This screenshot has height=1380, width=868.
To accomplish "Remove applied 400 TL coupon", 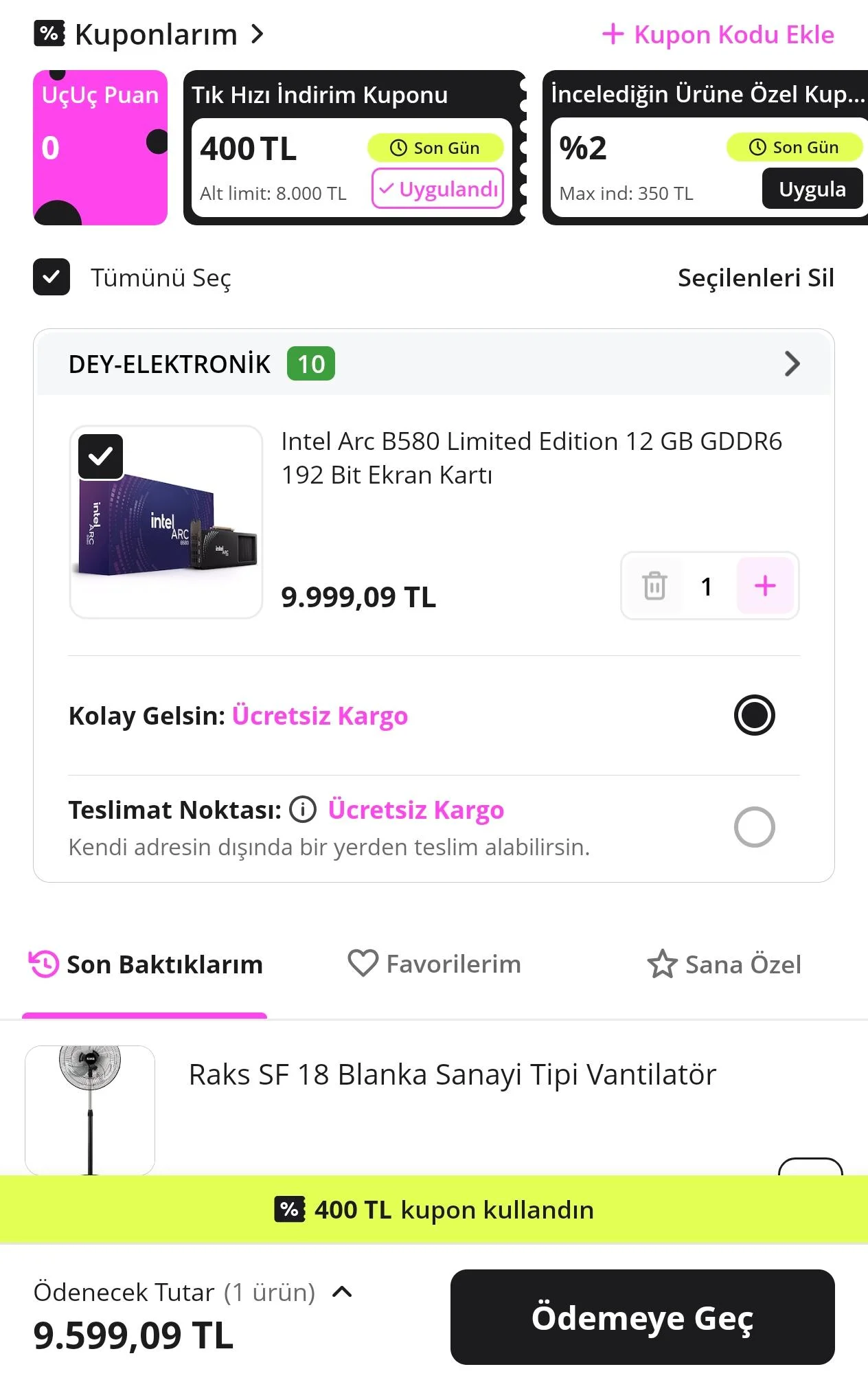I will click(x=437, y=189).
